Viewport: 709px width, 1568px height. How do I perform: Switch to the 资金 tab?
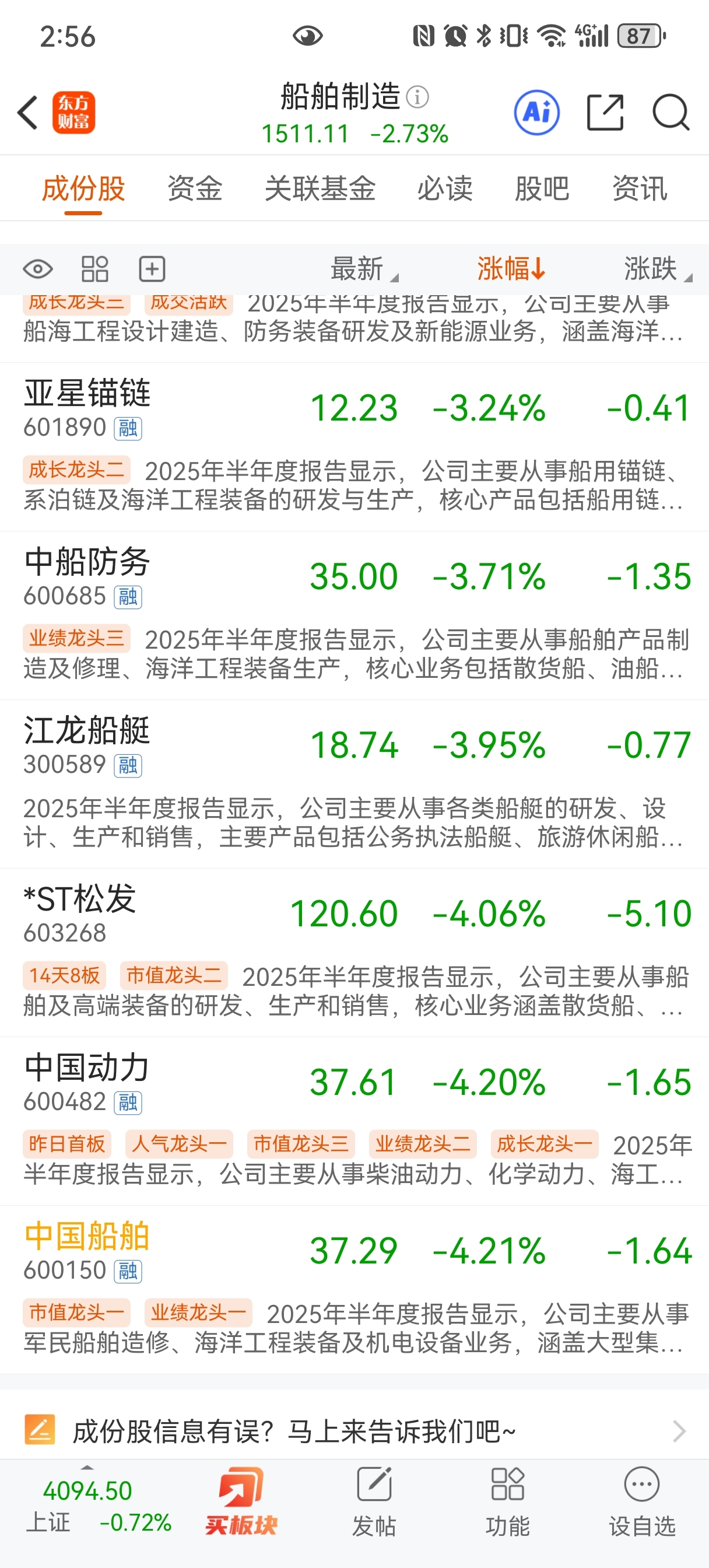195,188
